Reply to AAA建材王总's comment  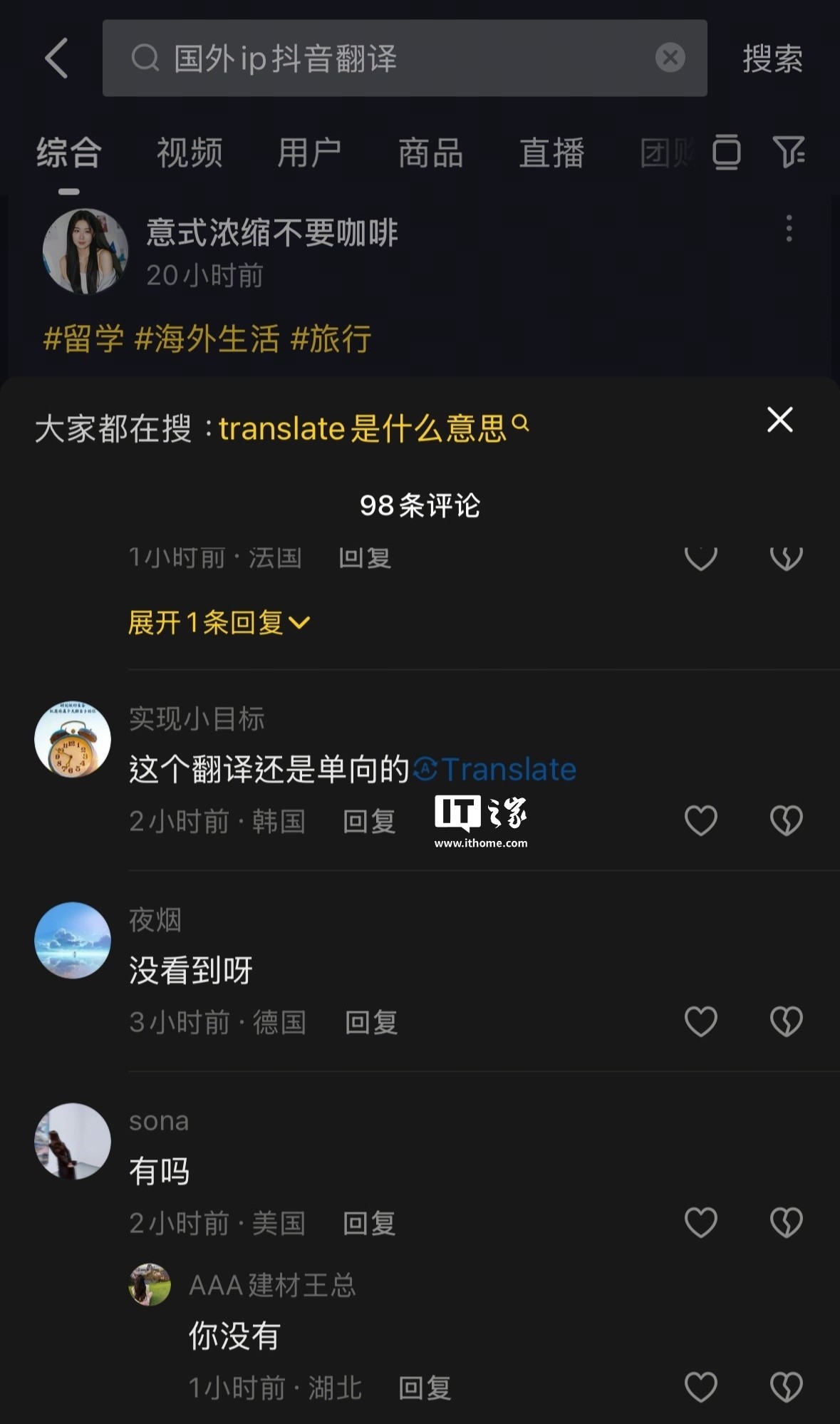click(x=424, y=1388)
